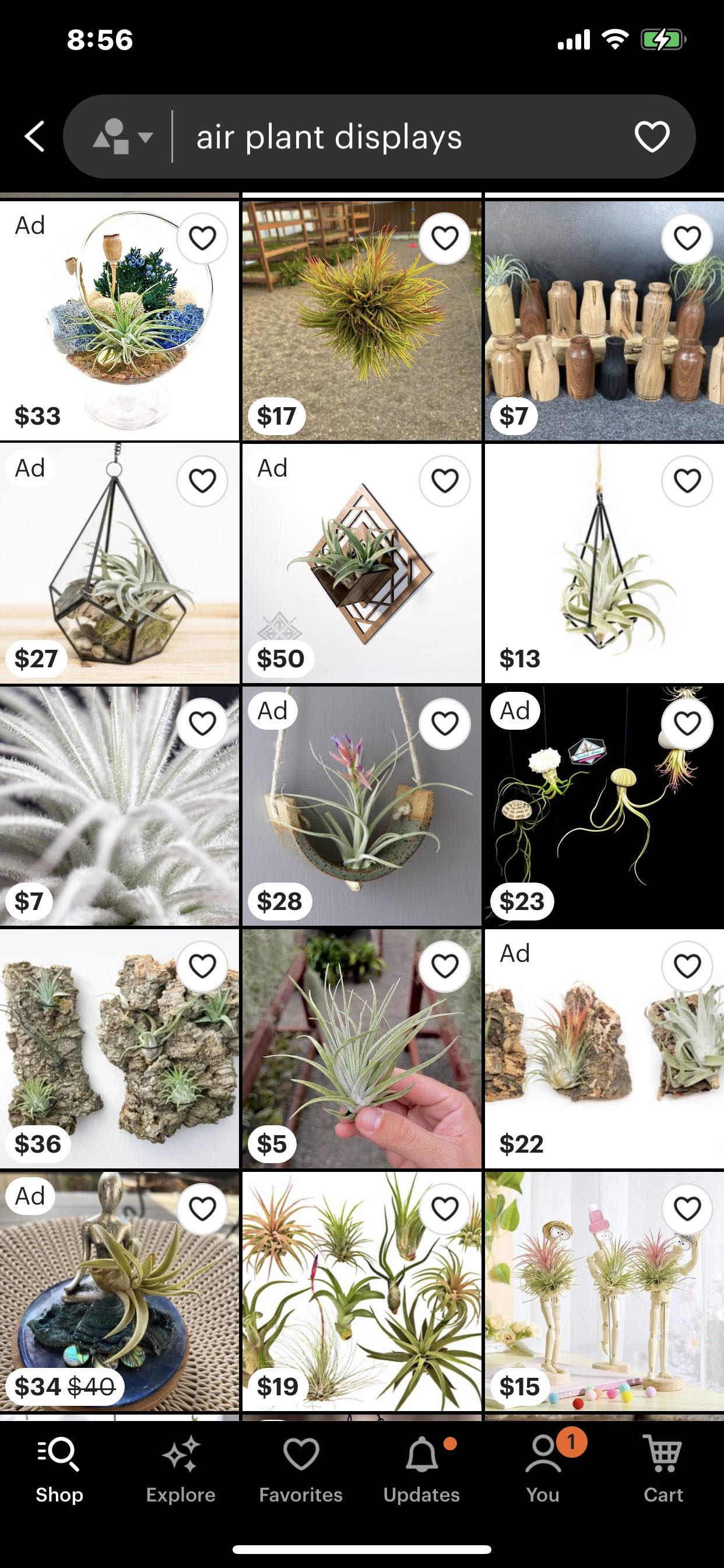The height and width of the screenshot is (1568, 724).
Task: Open the Favorites tab
Action: (301, 1468)
